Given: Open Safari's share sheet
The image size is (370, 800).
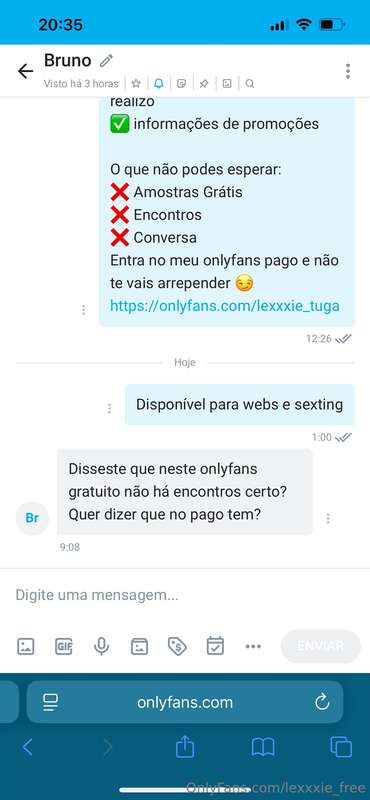Looking at the screenshot, I should pos(185,747).
